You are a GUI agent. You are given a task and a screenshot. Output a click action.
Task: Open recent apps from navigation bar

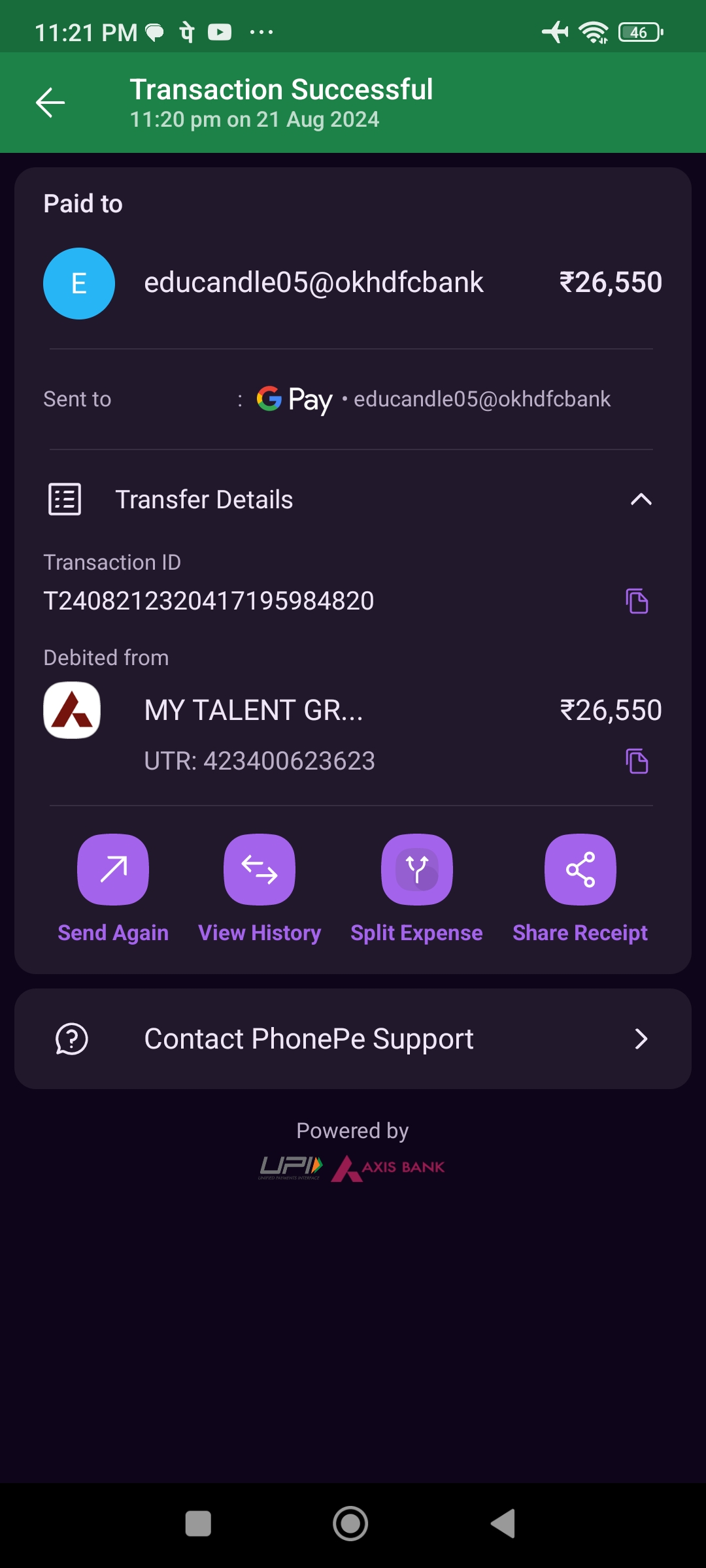198,1524
